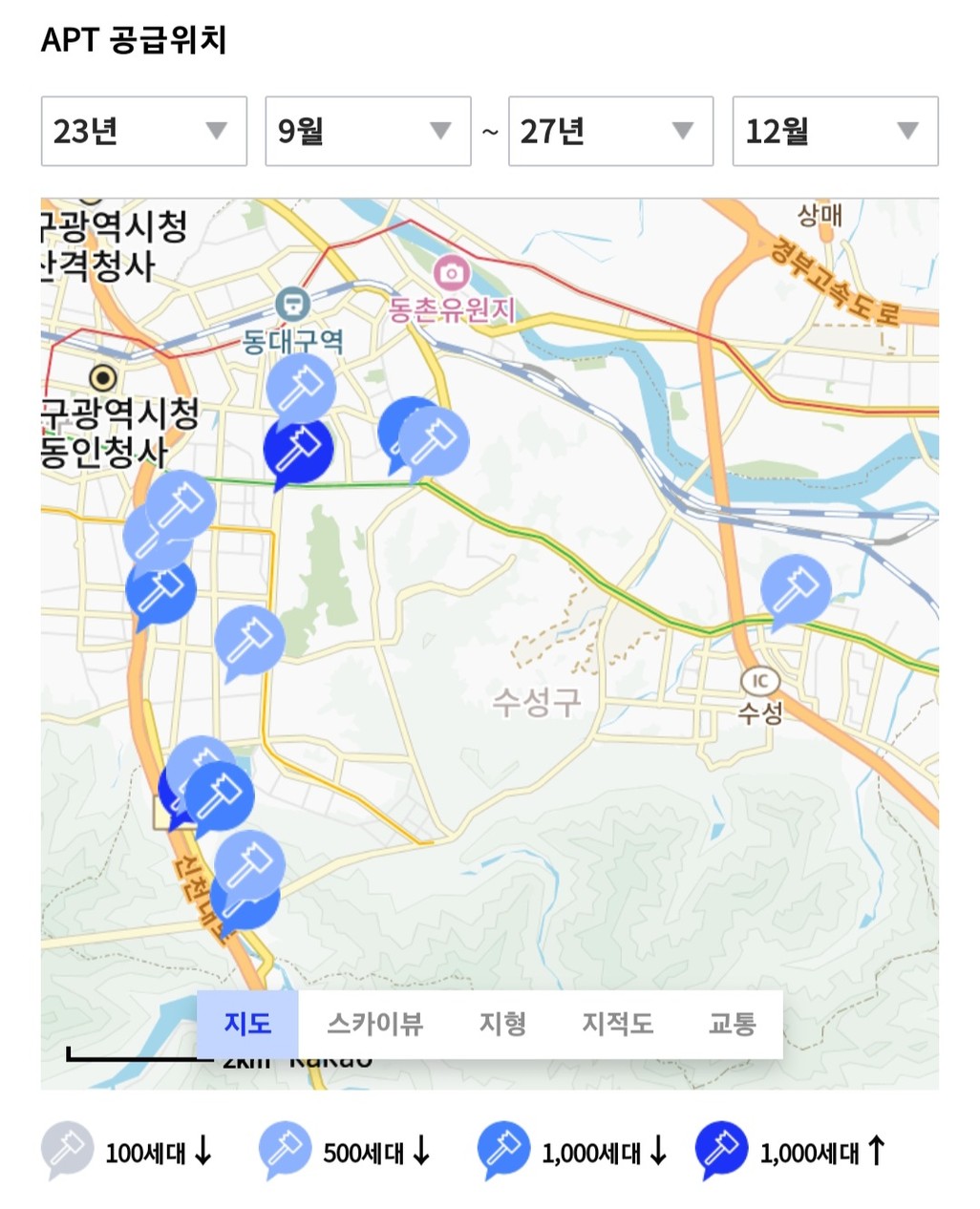Image resolution: width=980 pixels, height=1209 pixels.
Task: Tap the marker left of the green park
Action: click(x=249, y=638)
